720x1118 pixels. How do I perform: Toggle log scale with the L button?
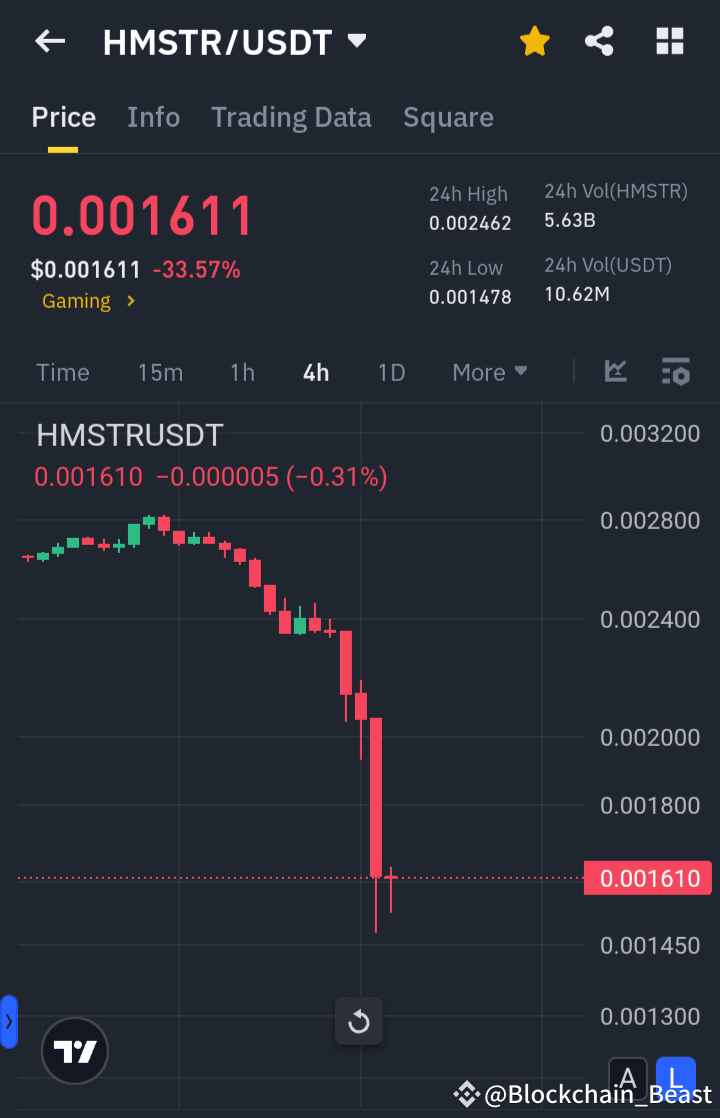676,1080
